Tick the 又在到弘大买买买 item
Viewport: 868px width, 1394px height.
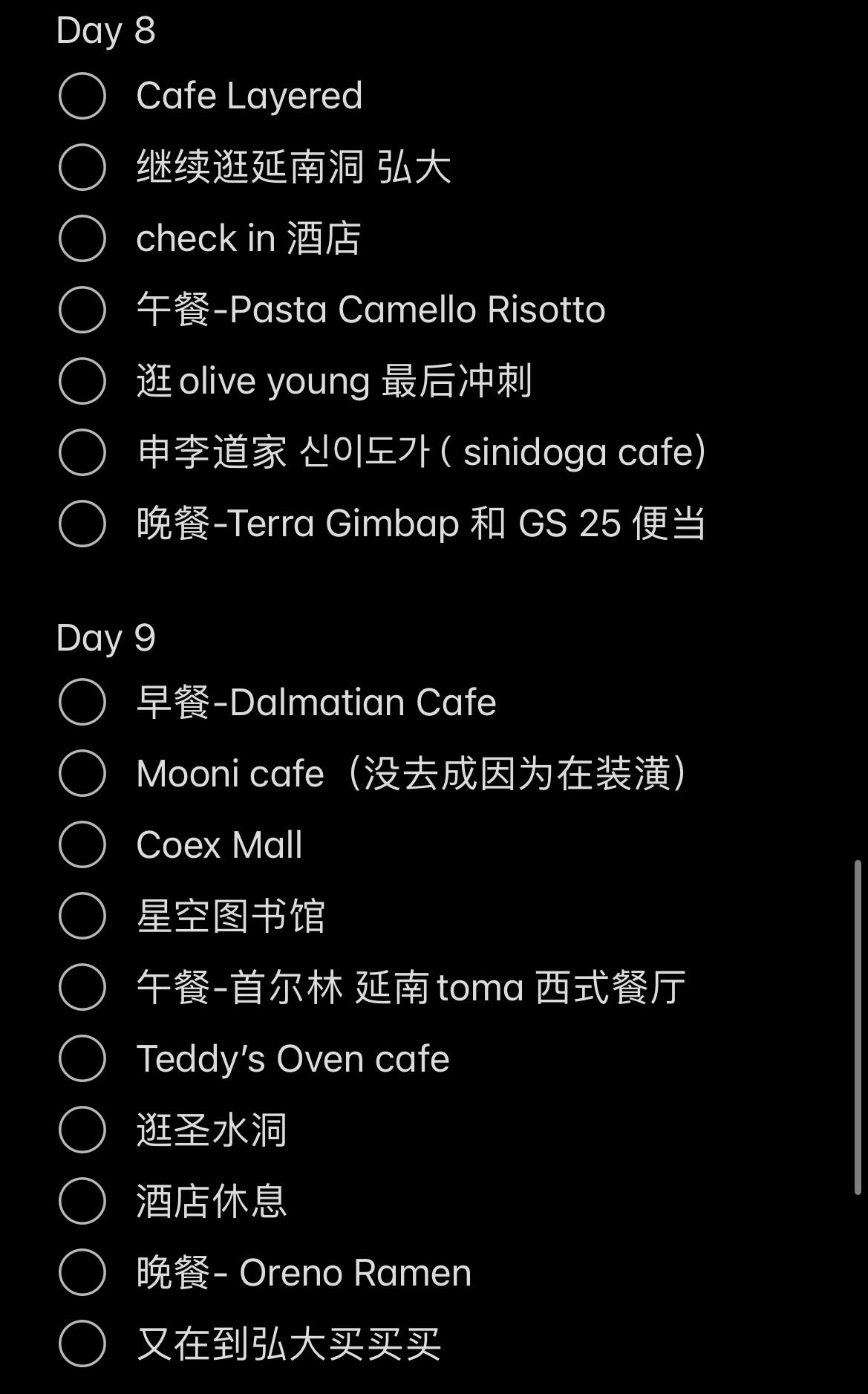[x=82, y=1343]
